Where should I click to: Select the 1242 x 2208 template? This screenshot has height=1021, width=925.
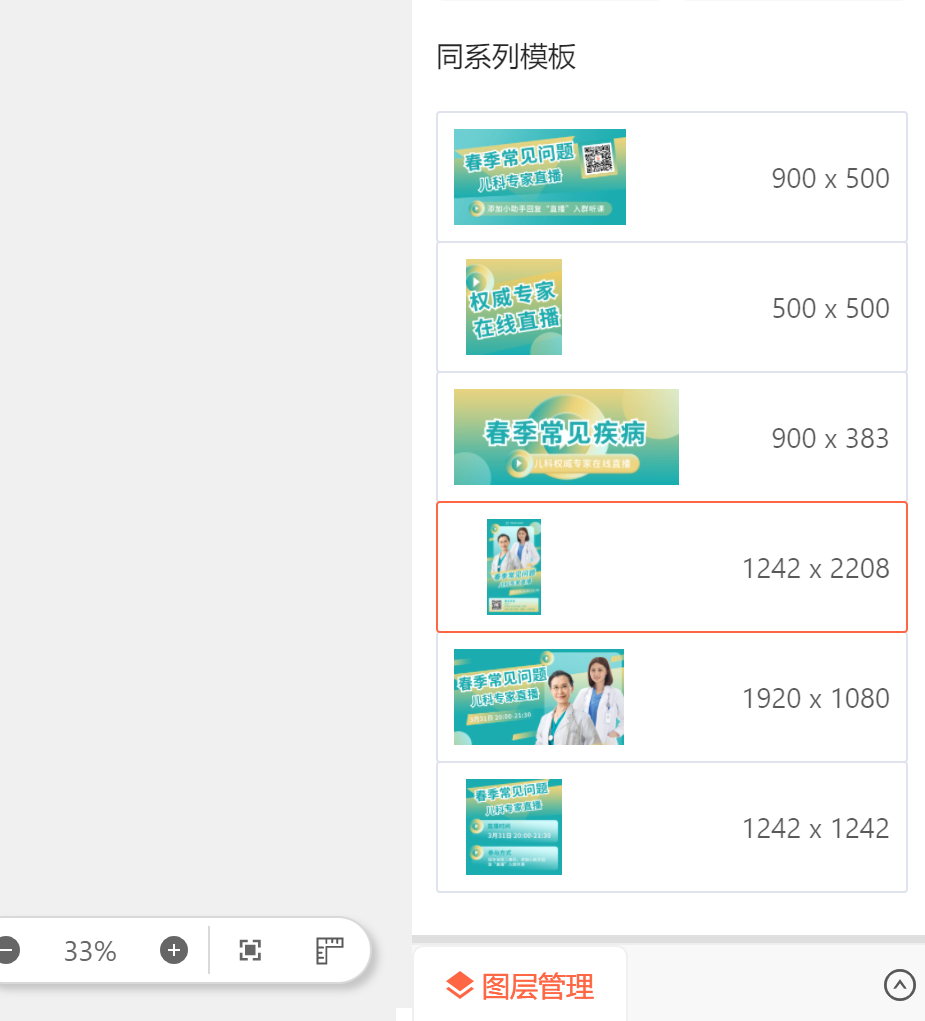click(x=671, y=567)
